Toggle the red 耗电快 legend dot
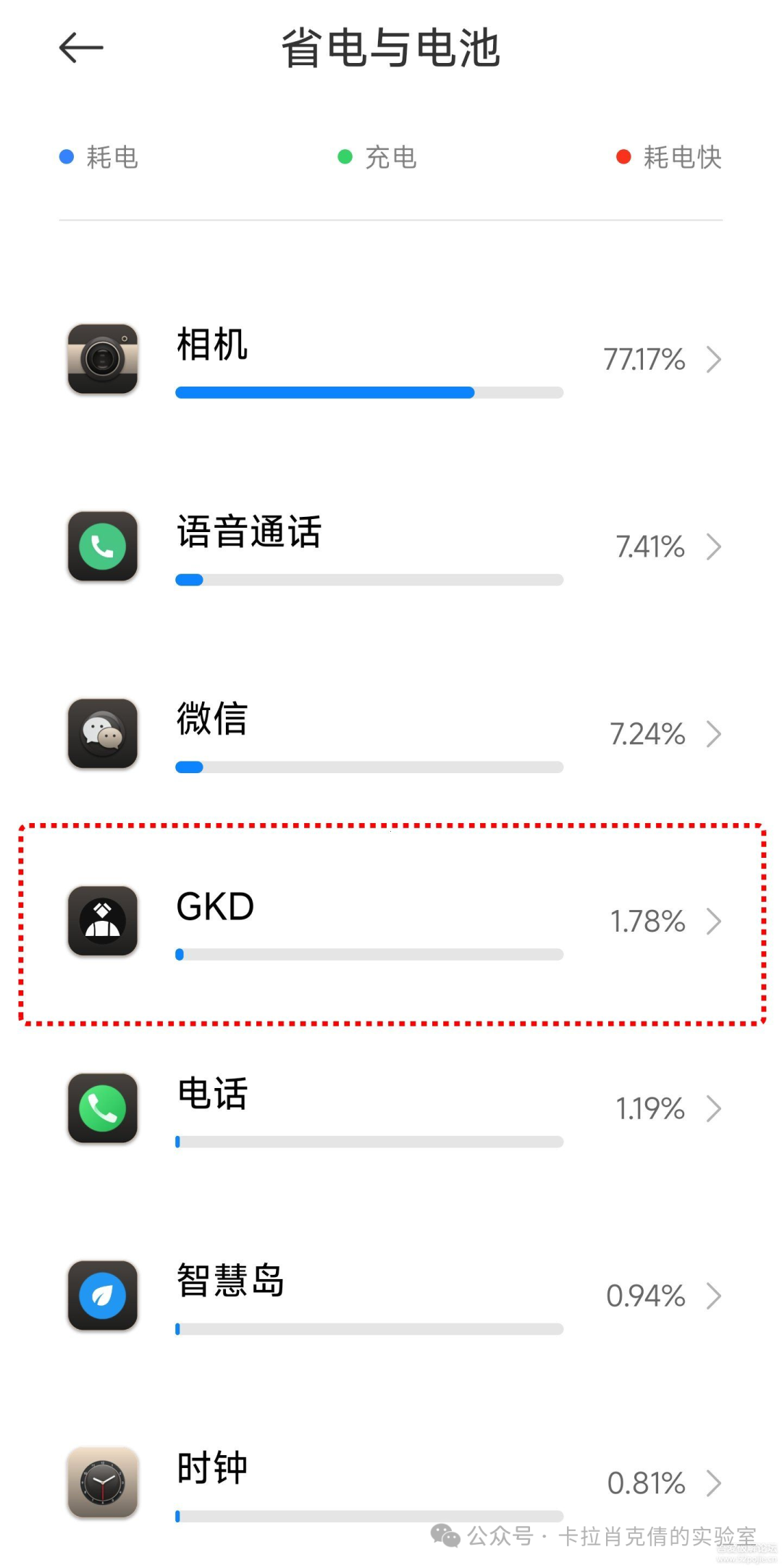Screen dimensions: 782x1568 (x=623, y=155)
